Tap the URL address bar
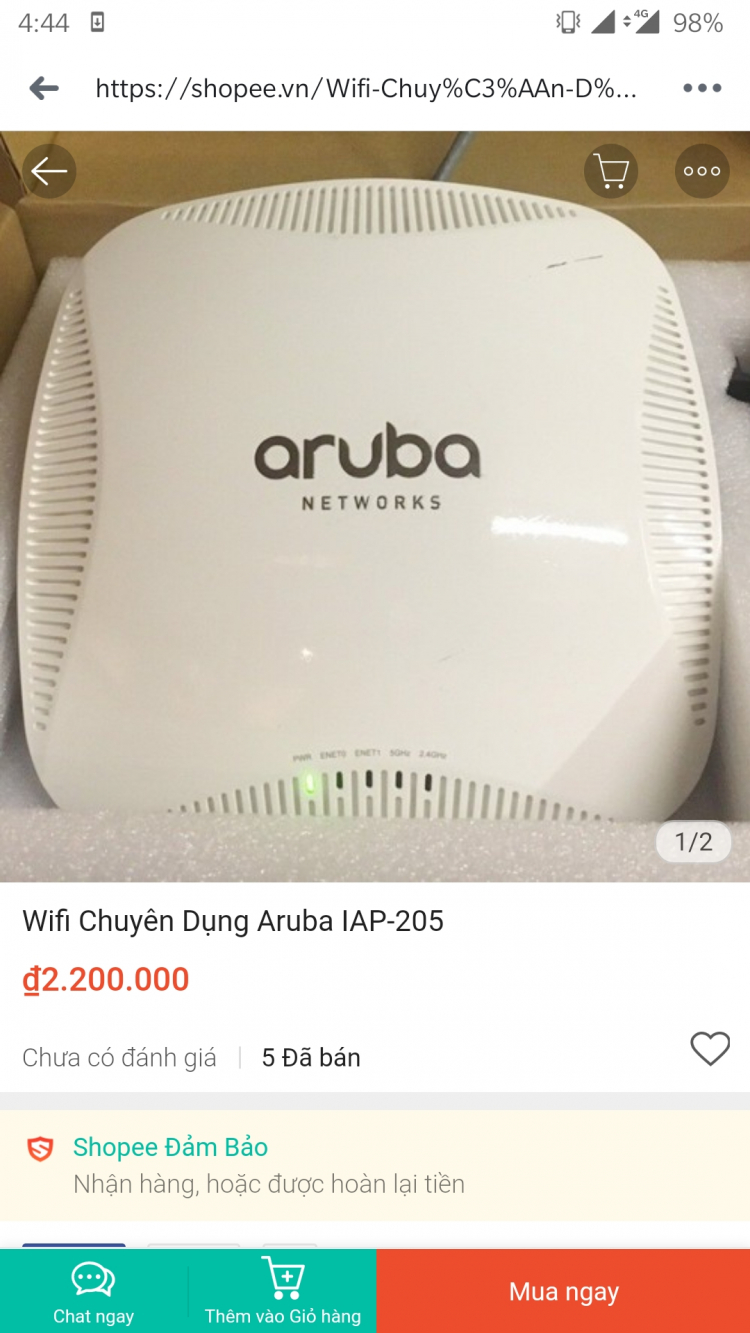 tap(366, 88)
